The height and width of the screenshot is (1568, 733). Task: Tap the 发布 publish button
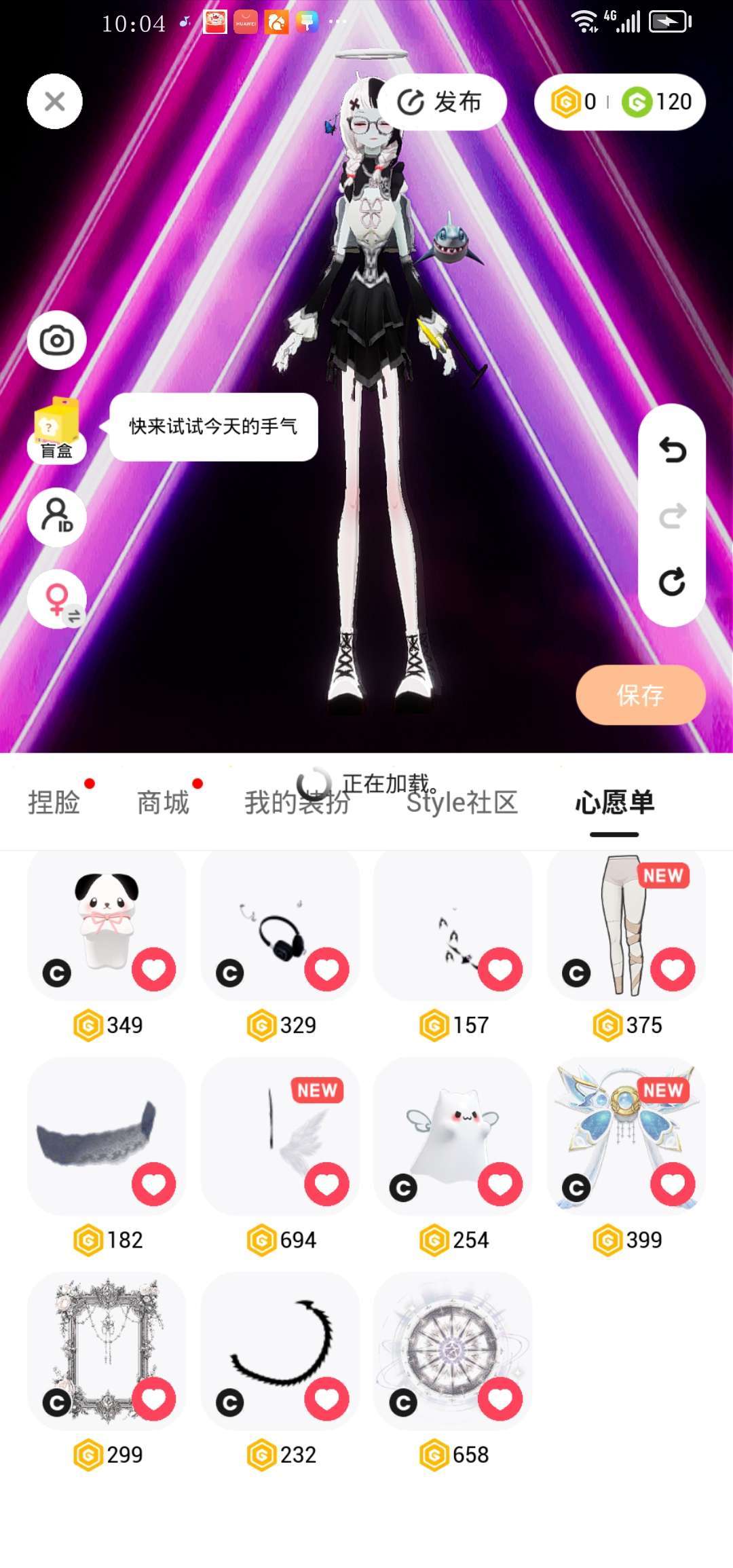(x=441, y=102)
